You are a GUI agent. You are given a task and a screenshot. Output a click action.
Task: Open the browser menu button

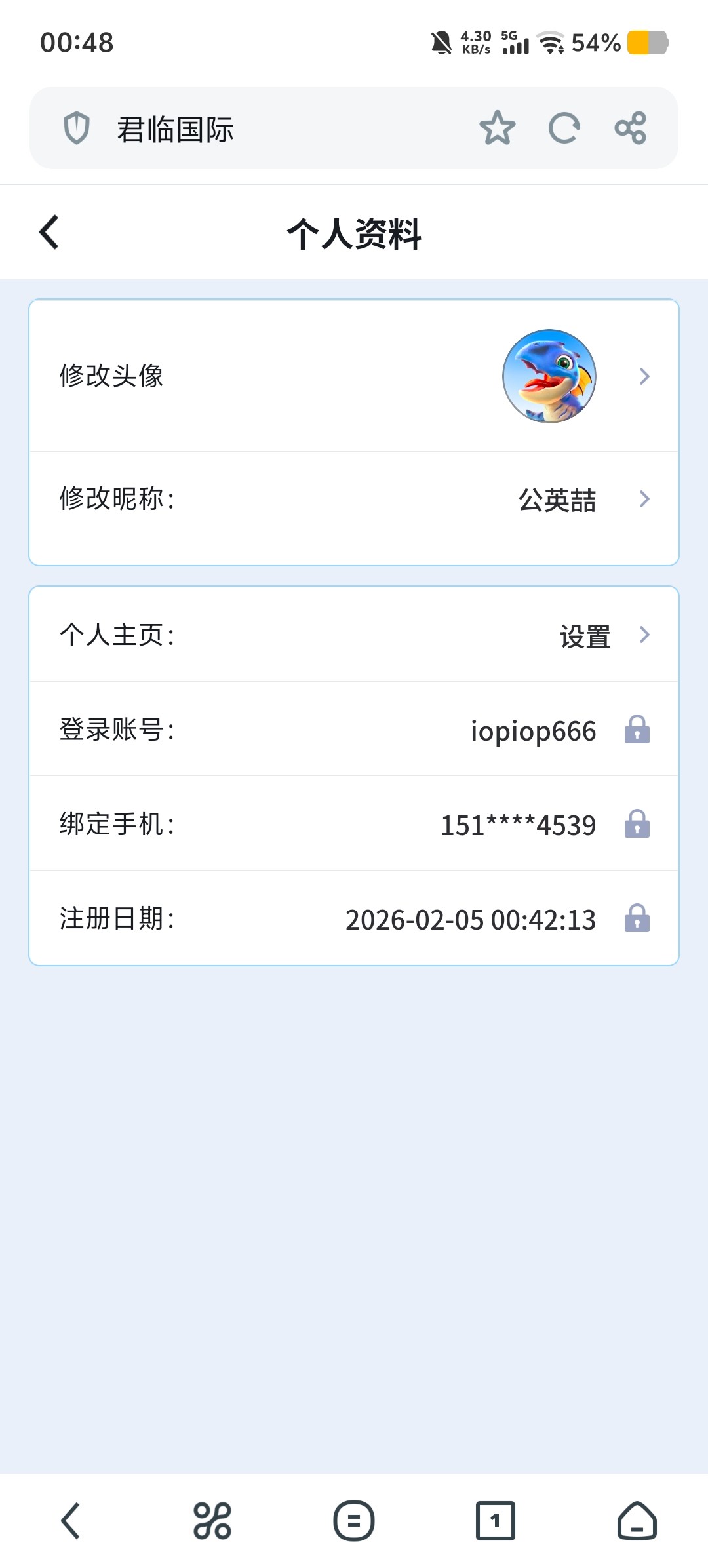pyautogui.click(x=354, y=1520)
